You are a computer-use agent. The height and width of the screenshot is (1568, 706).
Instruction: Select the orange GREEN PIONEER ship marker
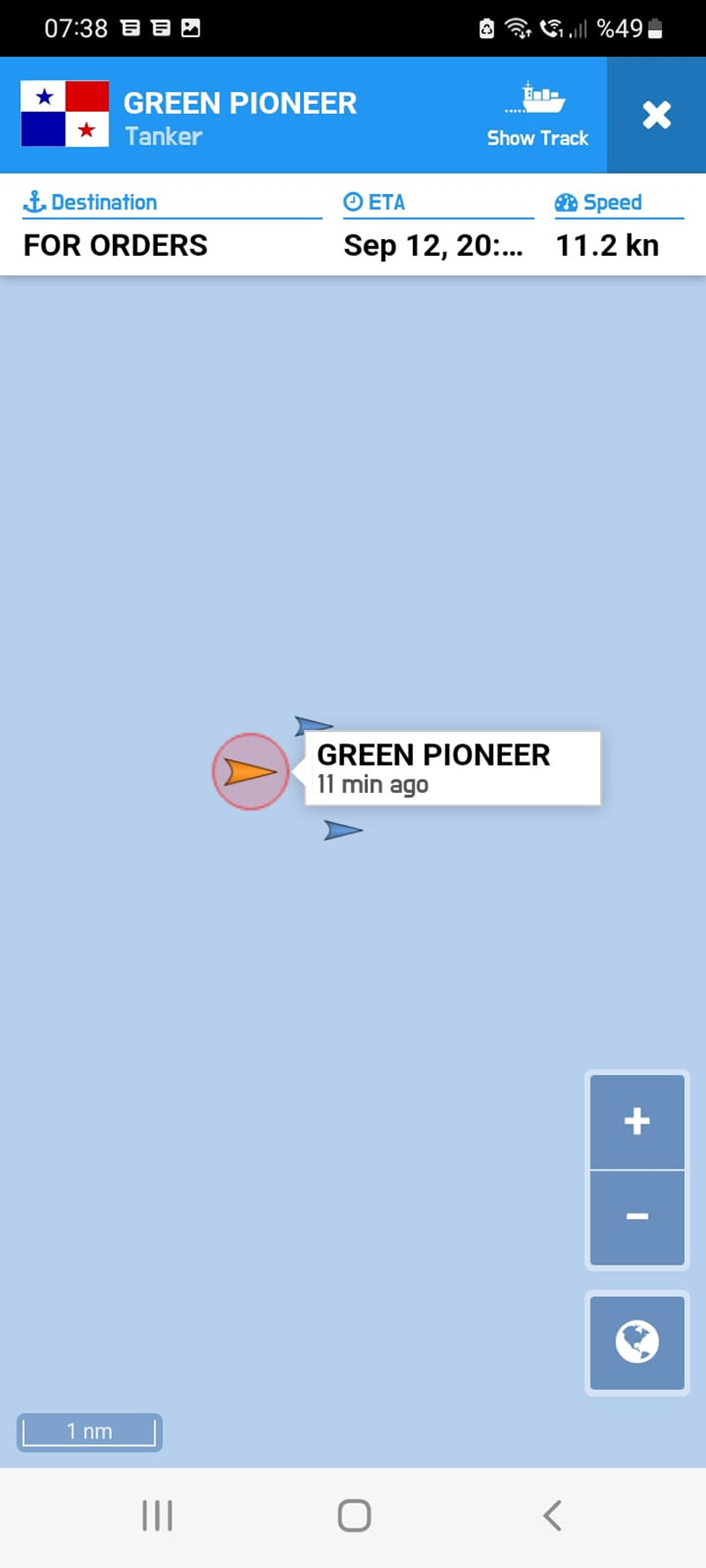(251, 772)
